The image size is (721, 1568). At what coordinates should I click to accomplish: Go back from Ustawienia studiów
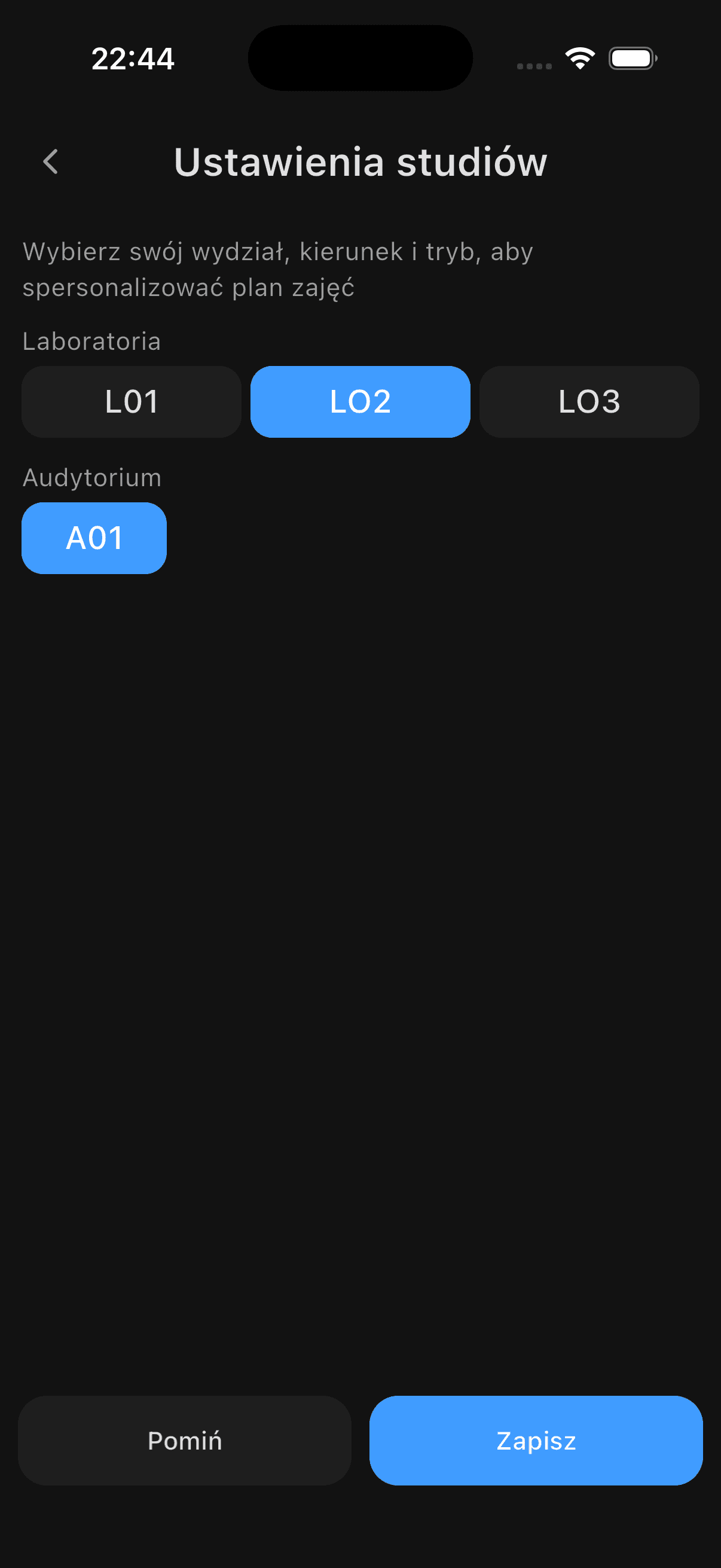pyautogui.click(x=51, y=162)
